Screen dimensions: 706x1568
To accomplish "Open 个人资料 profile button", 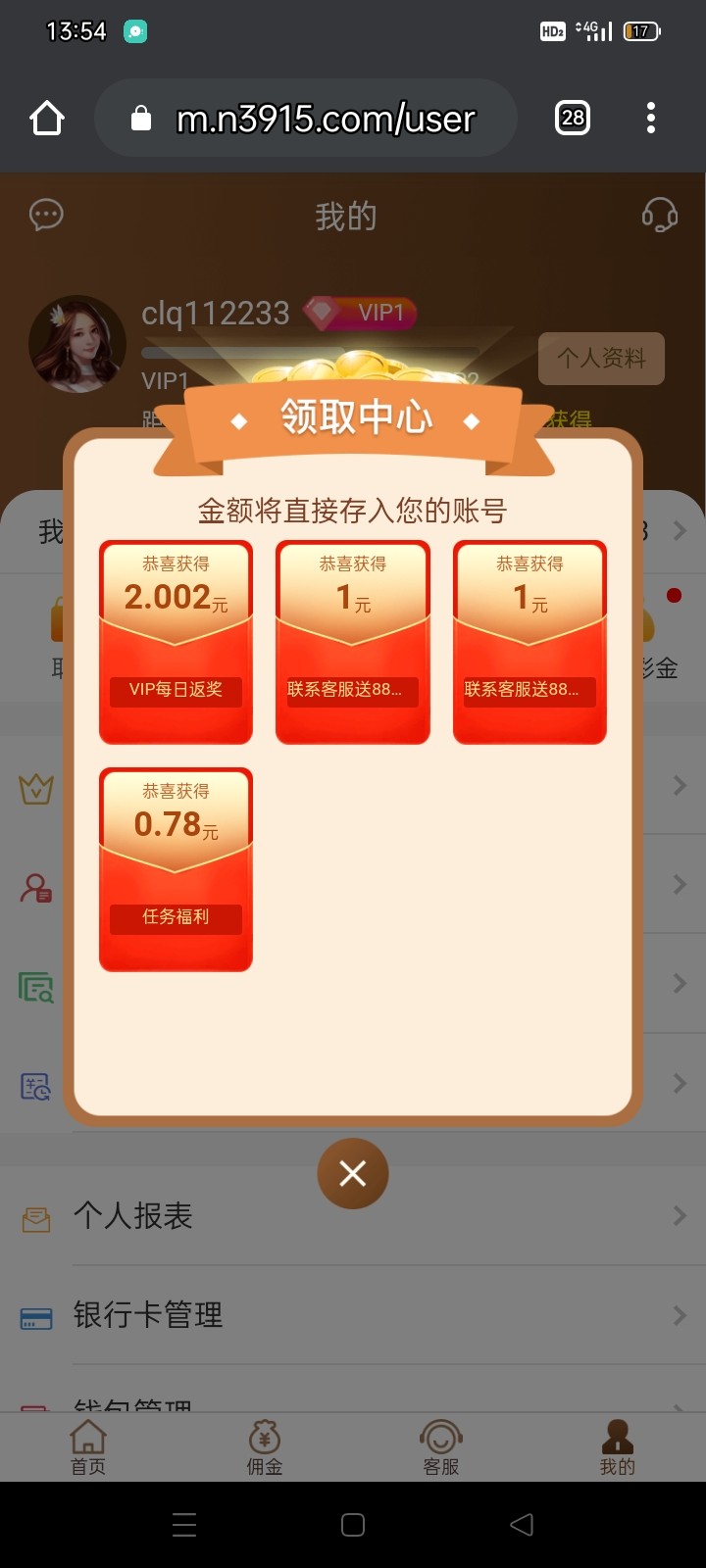I will (x=601, y=359).
